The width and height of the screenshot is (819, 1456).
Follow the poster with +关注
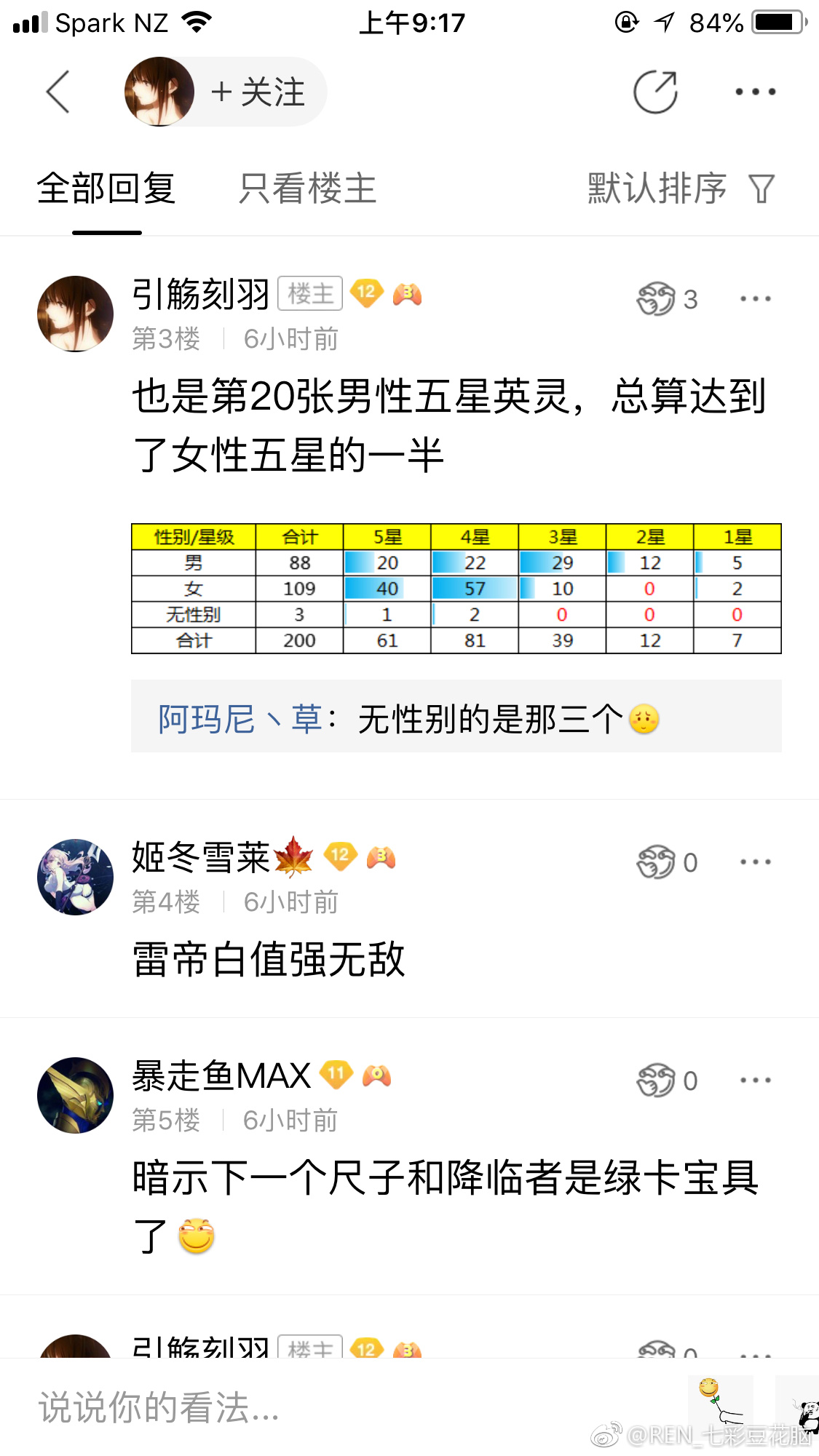[x=258, y=92]
